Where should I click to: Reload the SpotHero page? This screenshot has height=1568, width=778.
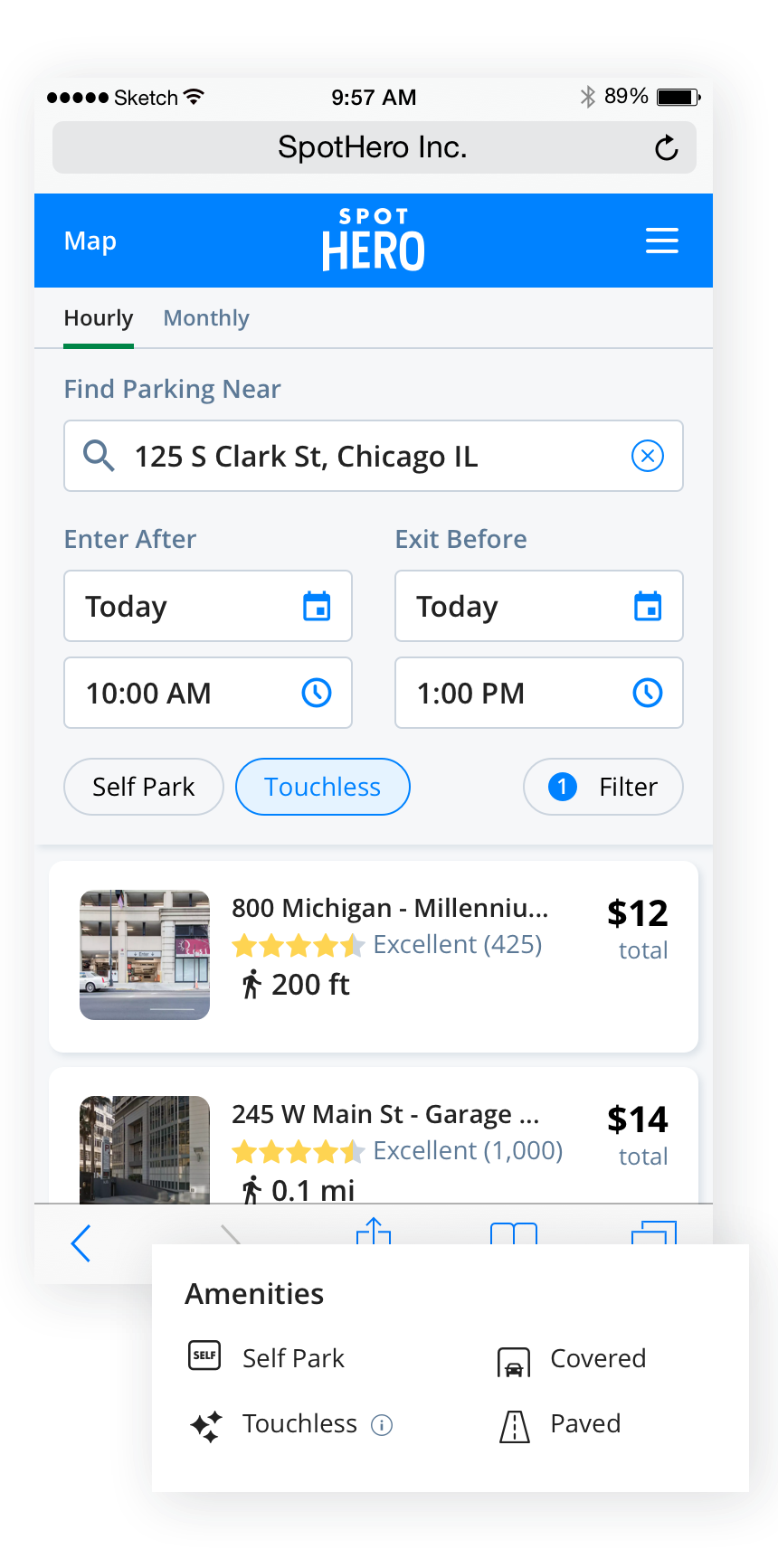click(666, 148)
